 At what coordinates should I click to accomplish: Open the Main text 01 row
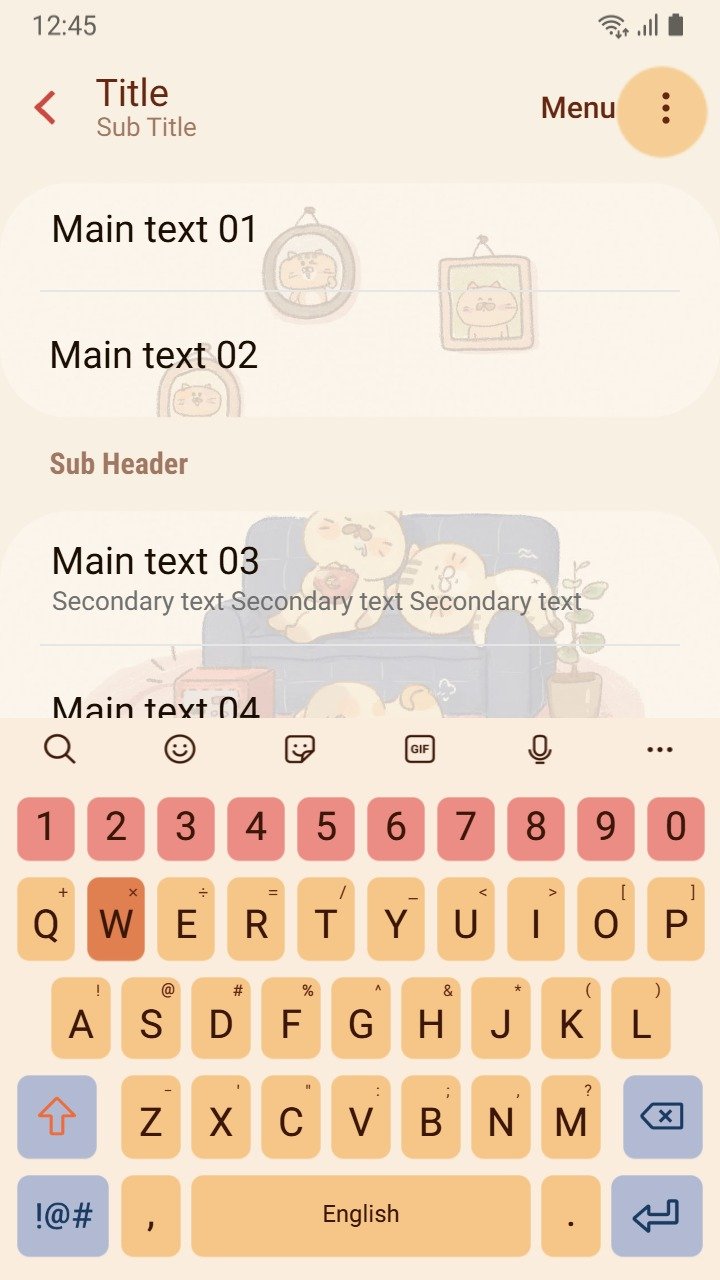(360, 230)
